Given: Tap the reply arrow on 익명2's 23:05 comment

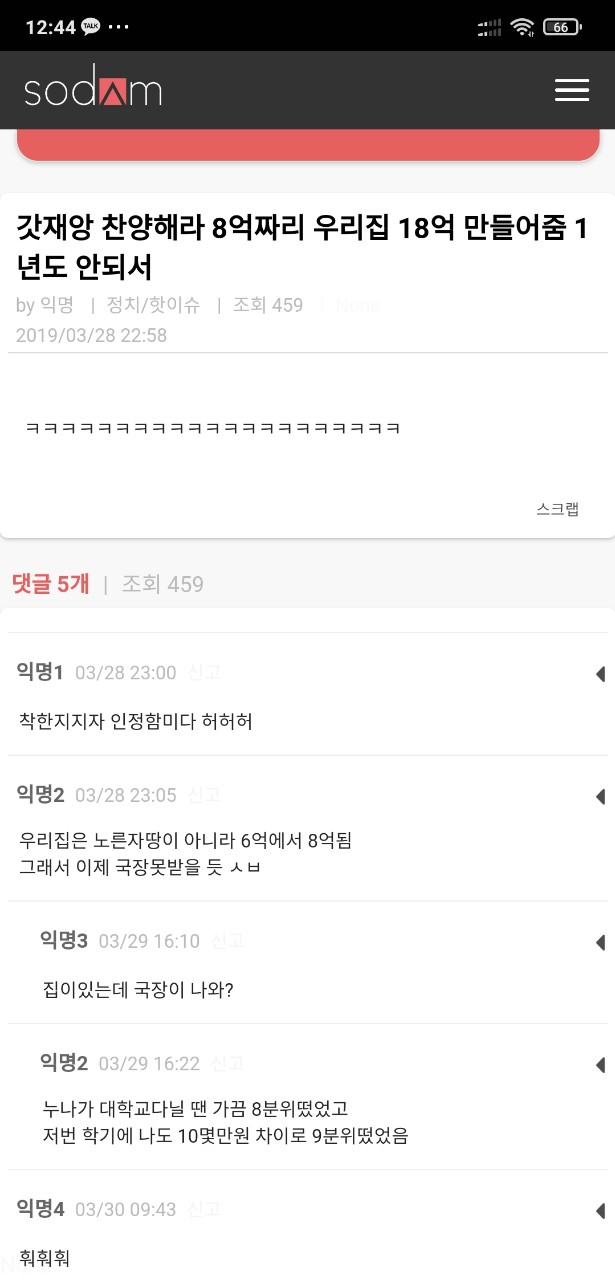Looking at the screenshot, I should [x=600, y=796].
